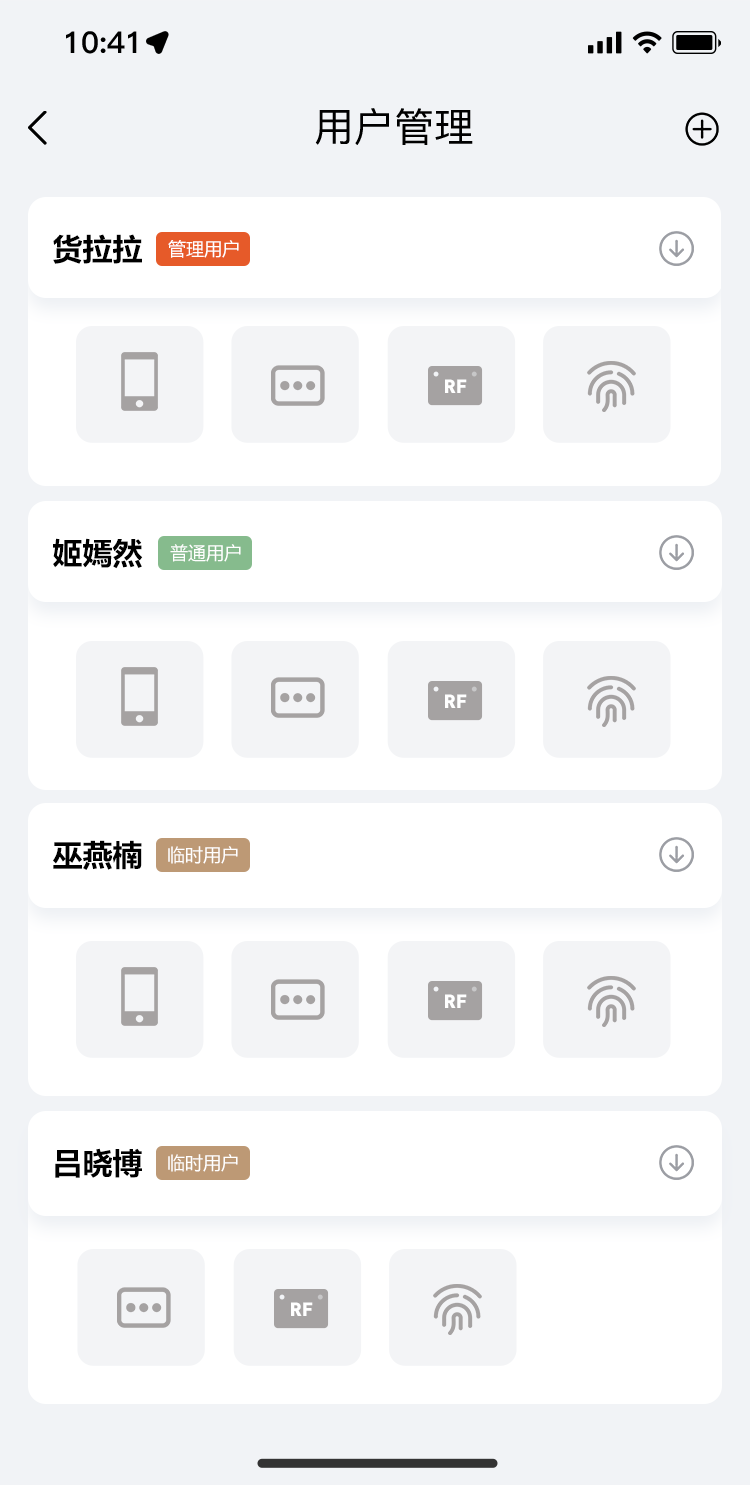Screen dimensions: 750x1485
Task: Toggle the arrow expander for 吕晓博
Action: point(677,1163)
